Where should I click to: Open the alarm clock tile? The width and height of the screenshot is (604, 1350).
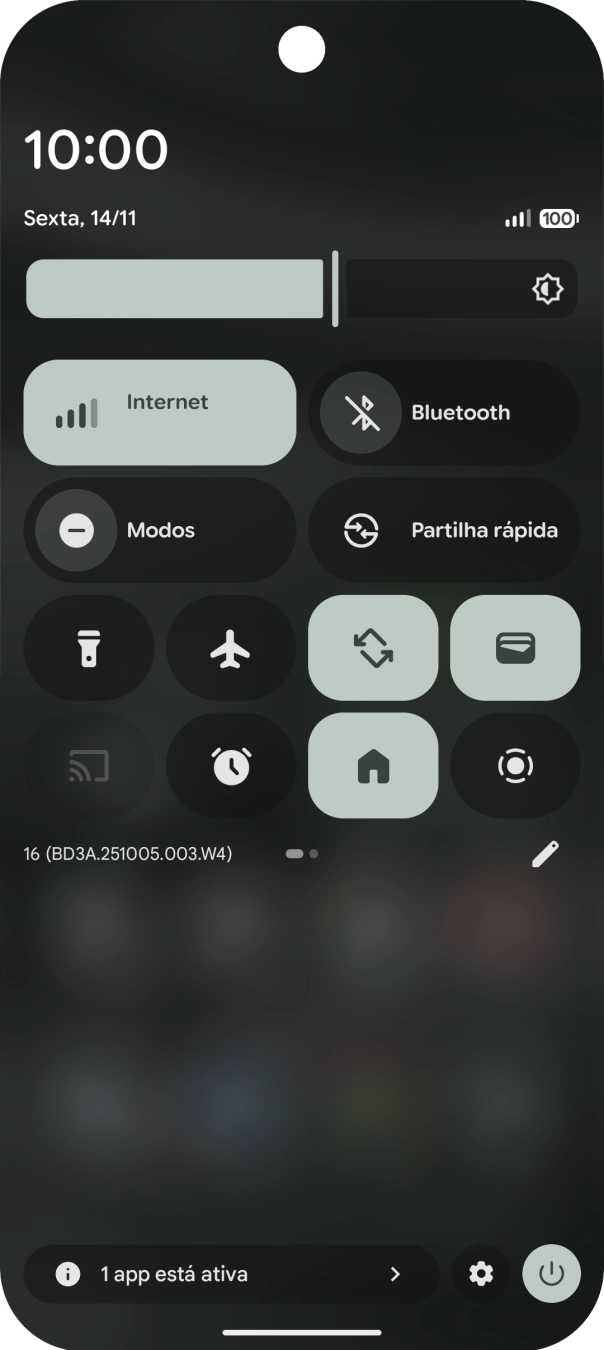231,766
